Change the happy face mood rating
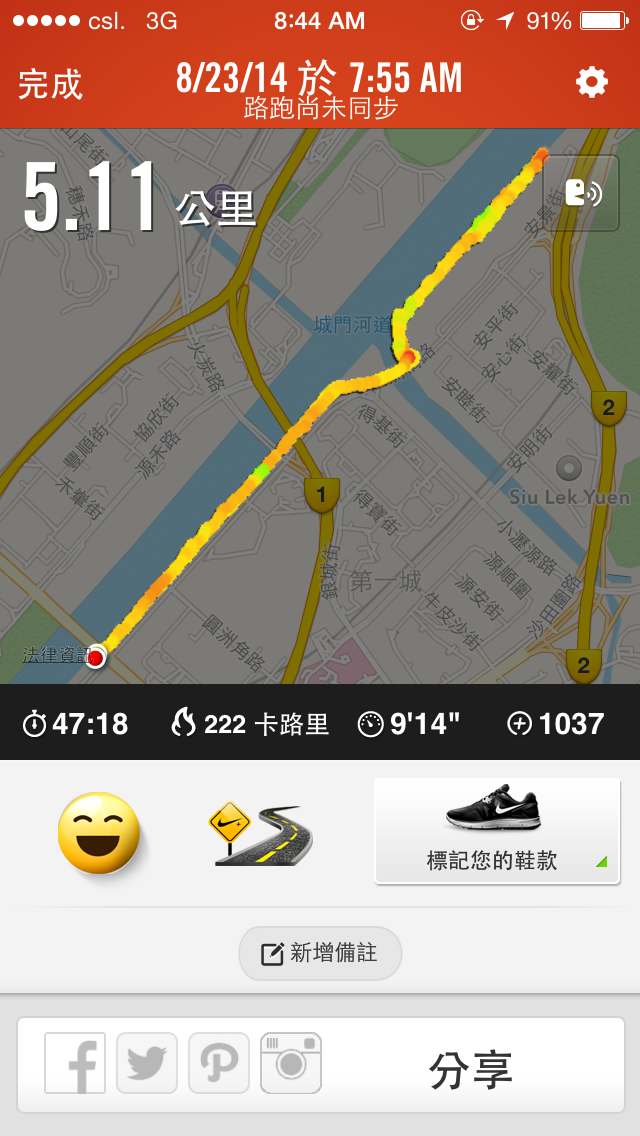This screenshot has width=640, height=1136. click(98, 833)
